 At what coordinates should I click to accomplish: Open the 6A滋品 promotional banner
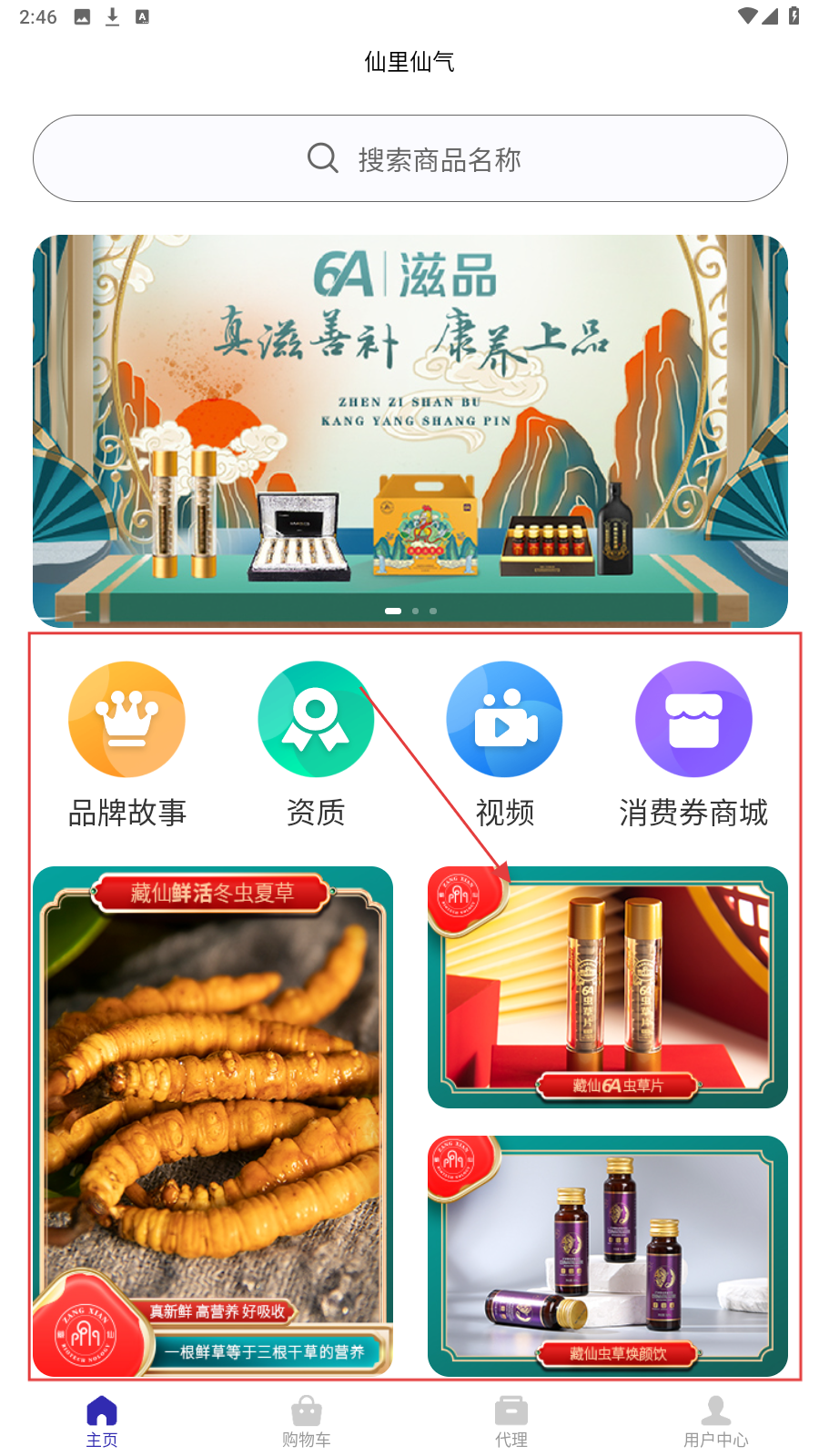[409, 430]
